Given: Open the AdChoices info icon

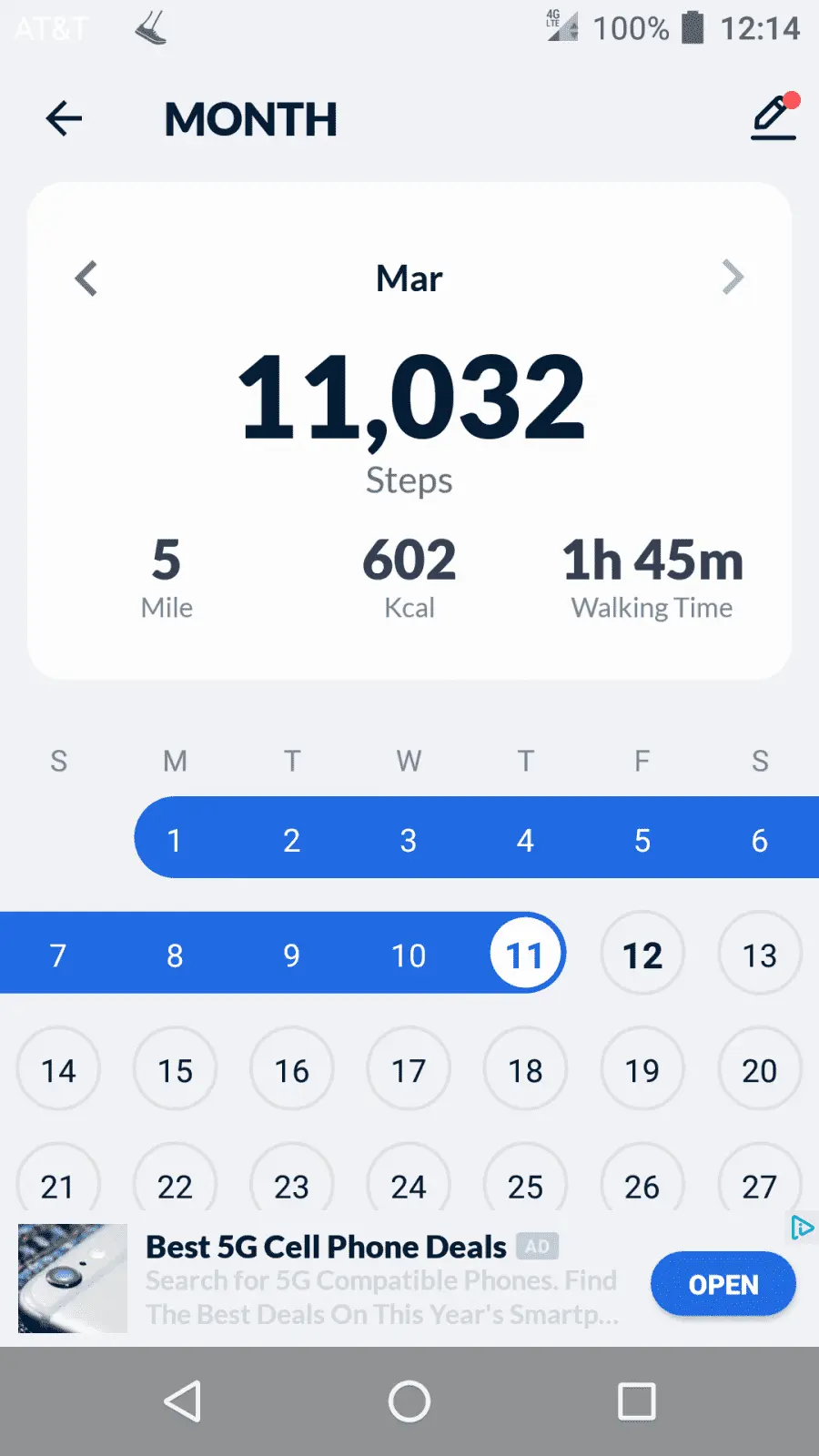Looking at the screenshot, I should 802,1228.
